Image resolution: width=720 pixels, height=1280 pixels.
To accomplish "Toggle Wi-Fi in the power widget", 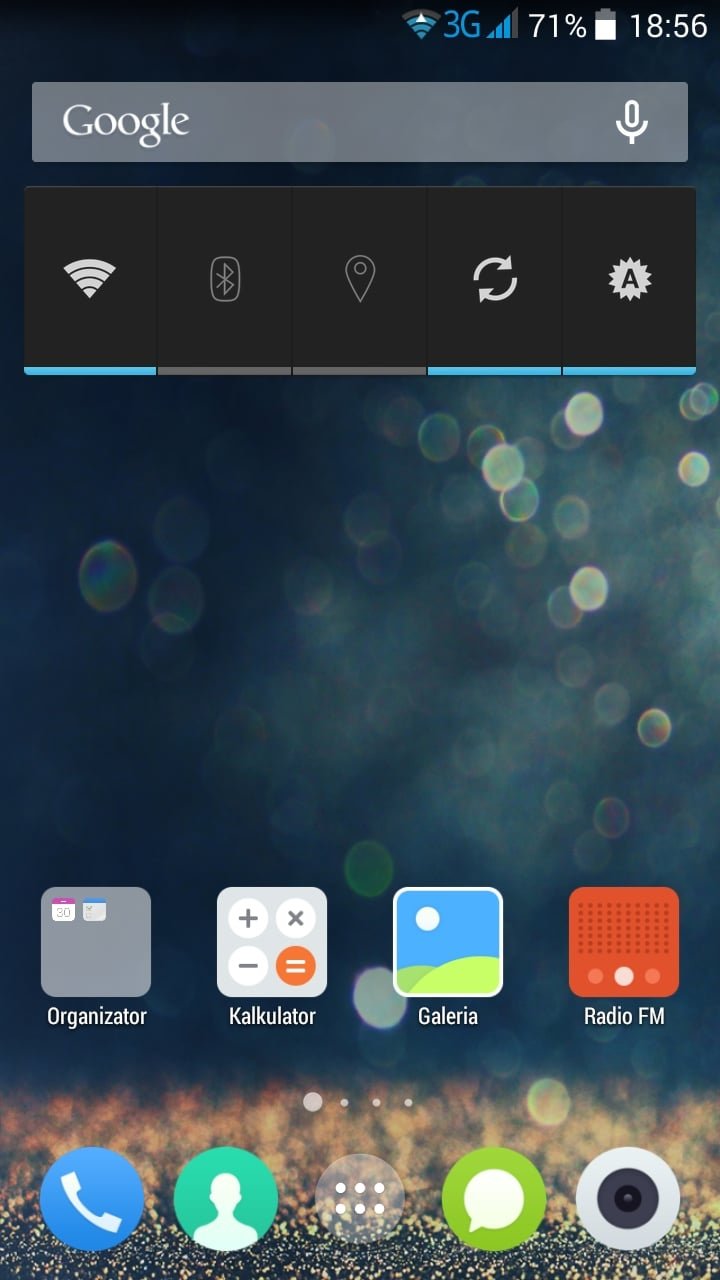I will [x=90, y=280].
